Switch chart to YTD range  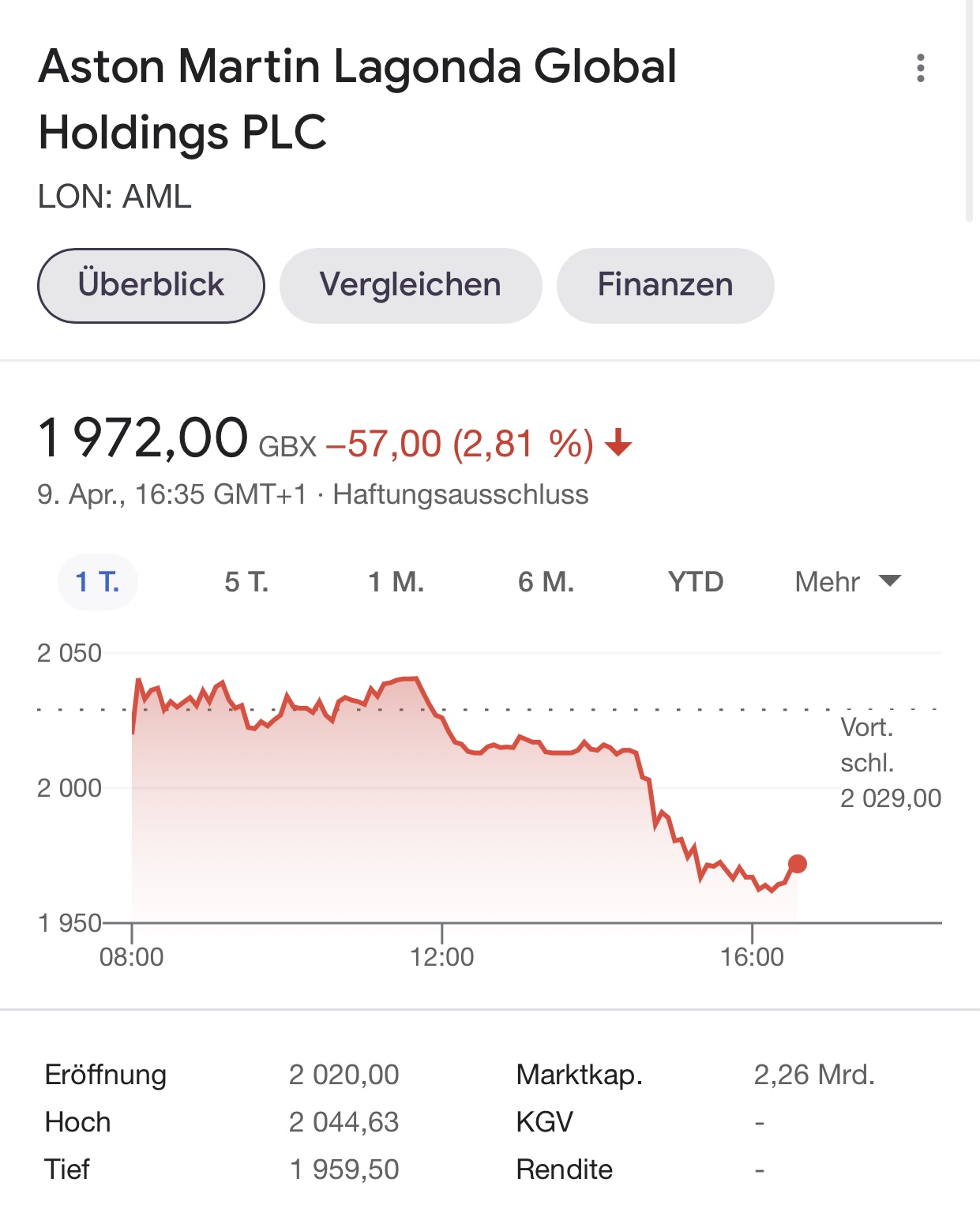696,582
